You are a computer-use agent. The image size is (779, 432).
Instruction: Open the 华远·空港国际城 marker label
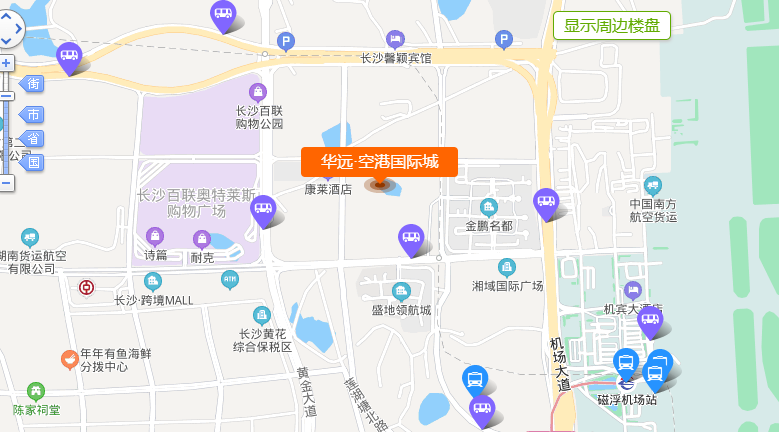[x=379, y=161]
